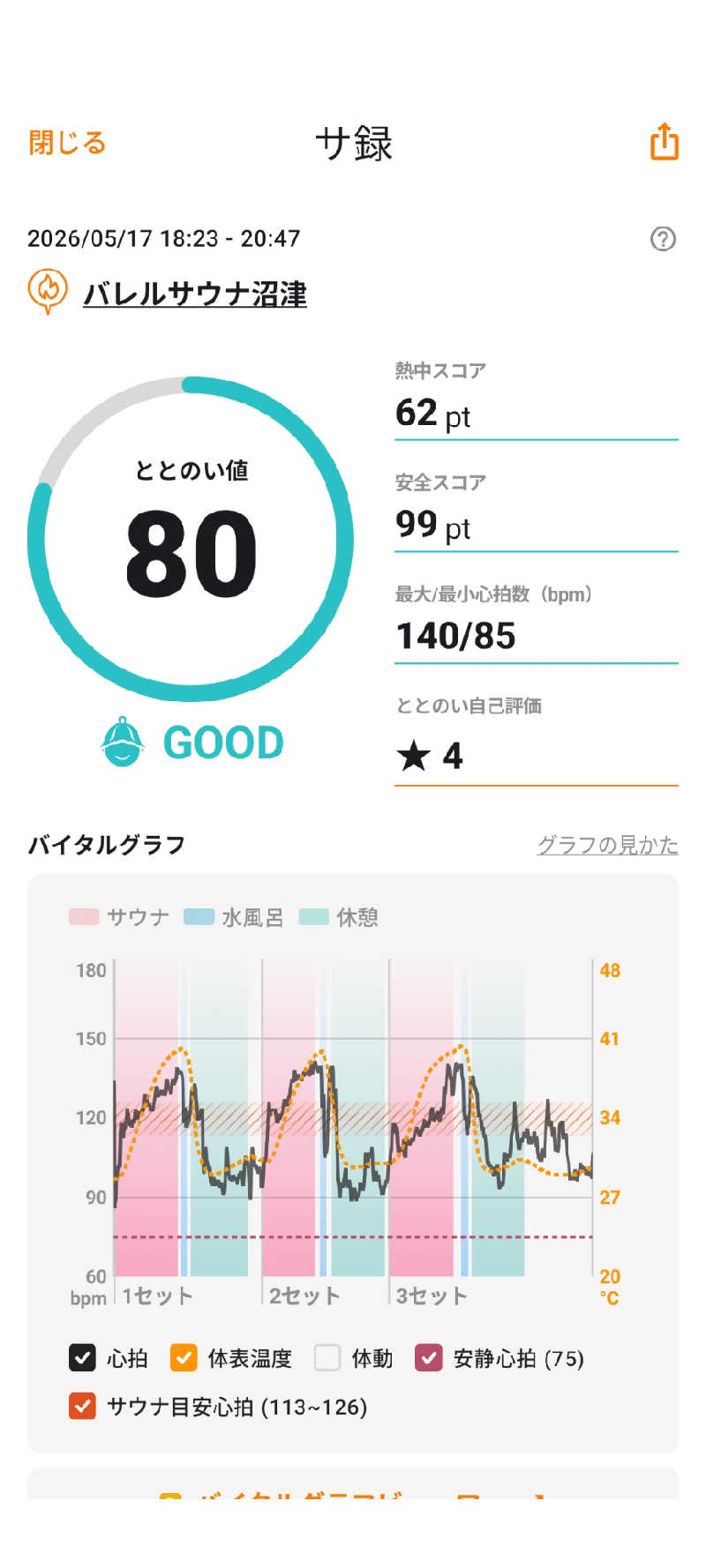
Task: Share this sauna record
Action: pyautogui.click(x=665, y=141)
